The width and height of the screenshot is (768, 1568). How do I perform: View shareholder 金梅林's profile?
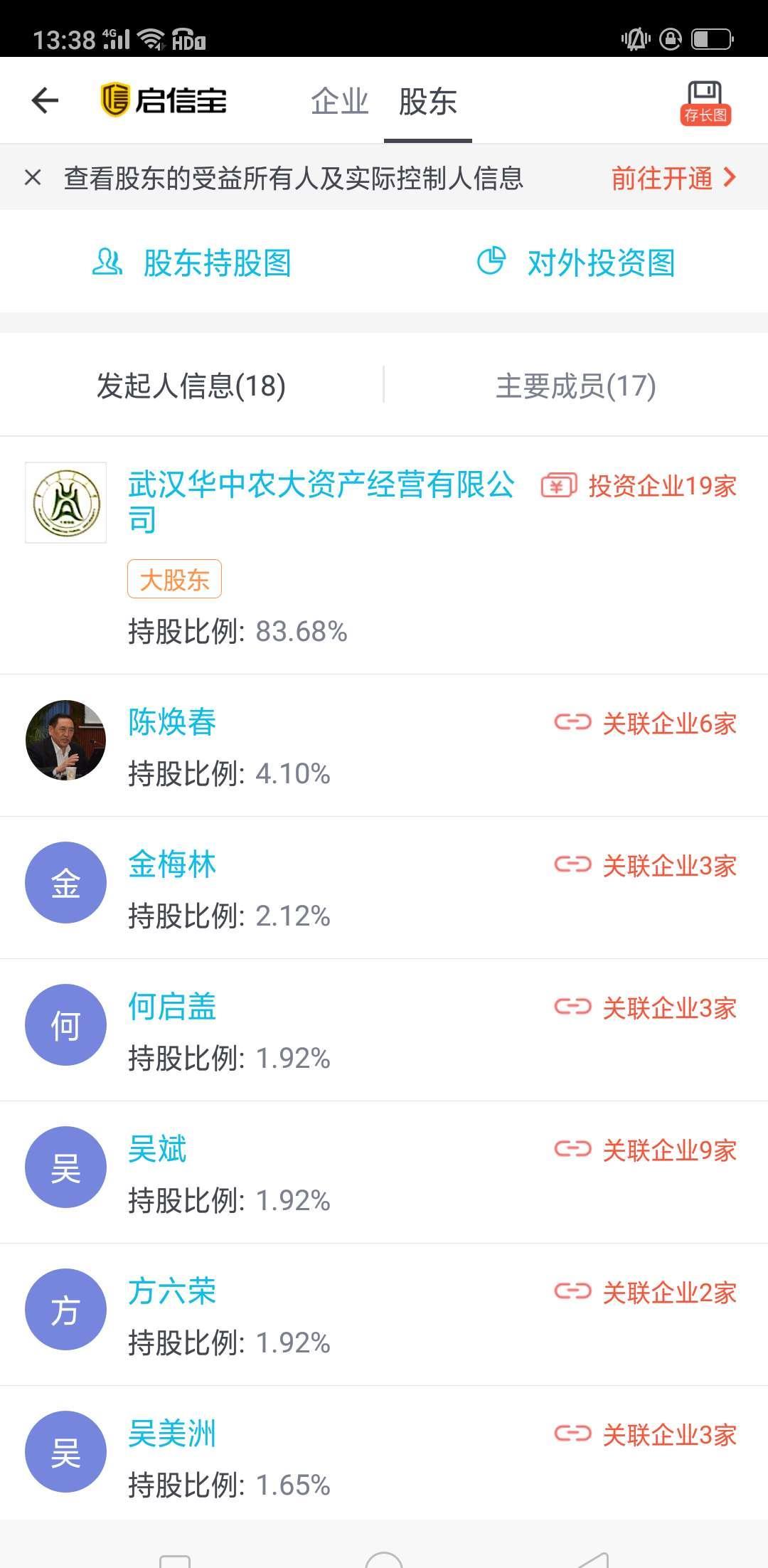click(x=171, y=864)
